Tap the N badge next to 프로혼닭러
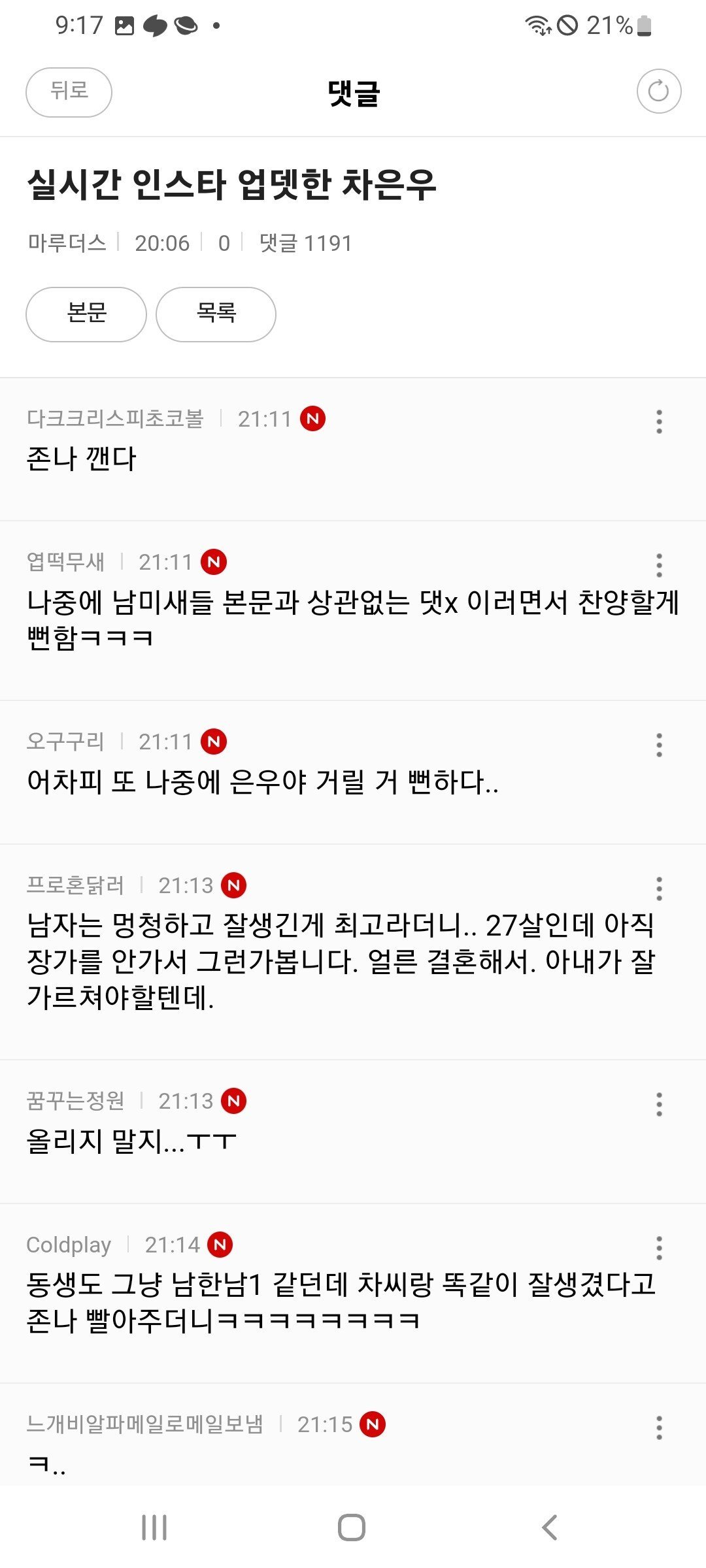The image size is (706, 1568). point(235,885)
